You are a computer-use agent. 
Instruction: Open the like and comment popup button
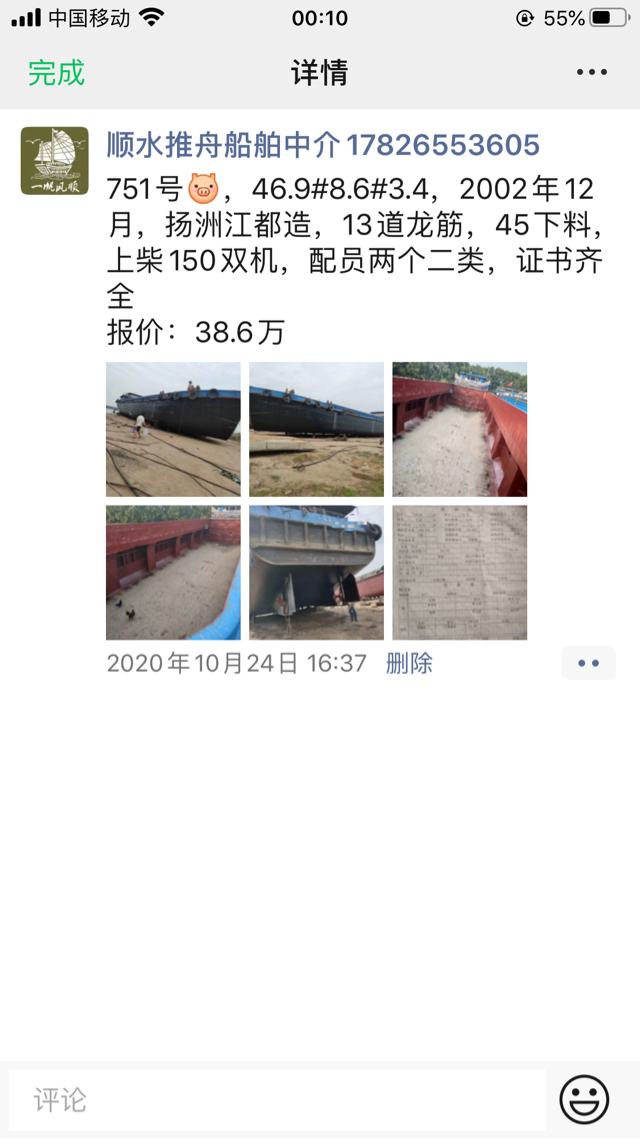(x=588, y=663)
